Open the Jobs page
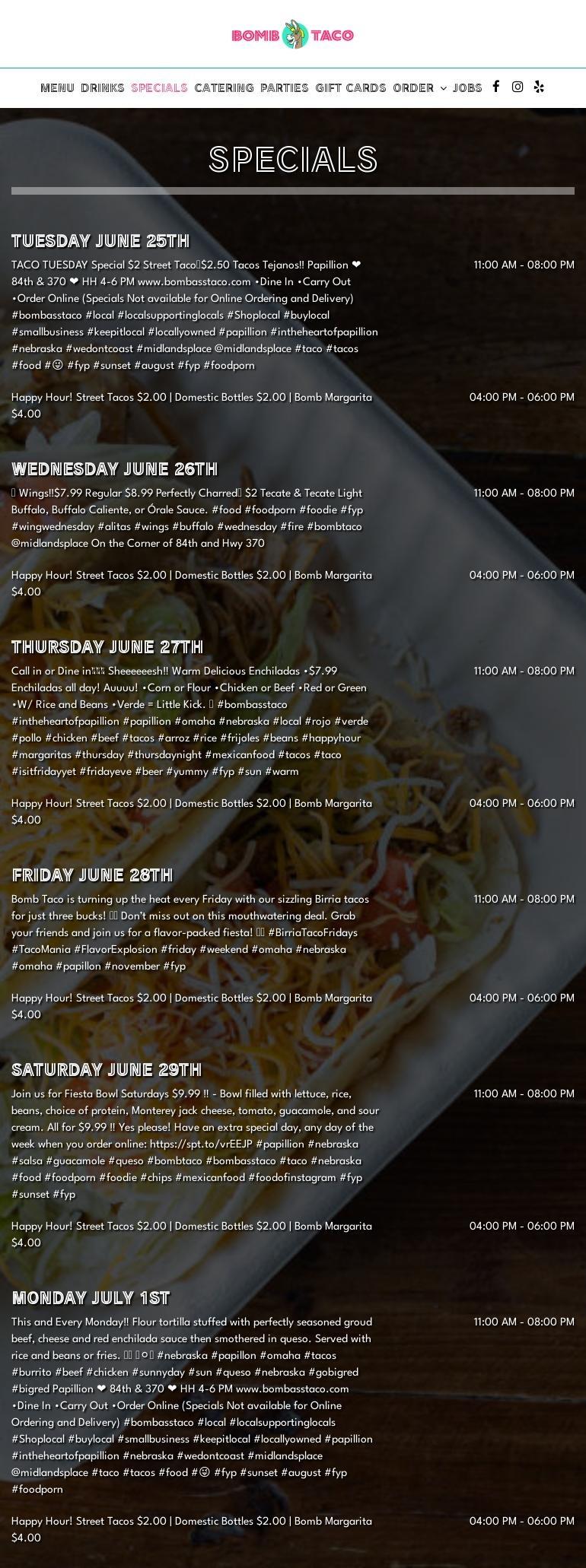The height and width of the screenshot is (1568, 586). pyautogui.click(x=467, y=88)
